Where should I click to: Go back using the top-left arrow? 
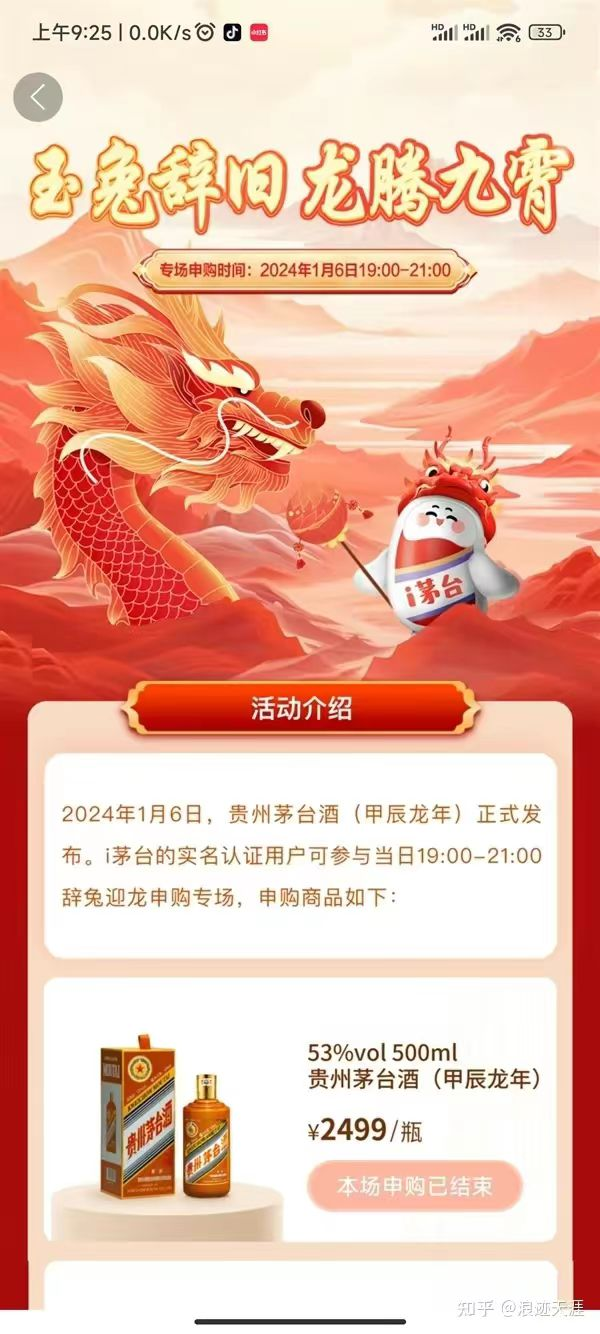pyautogui.click(x=38, y=97)
